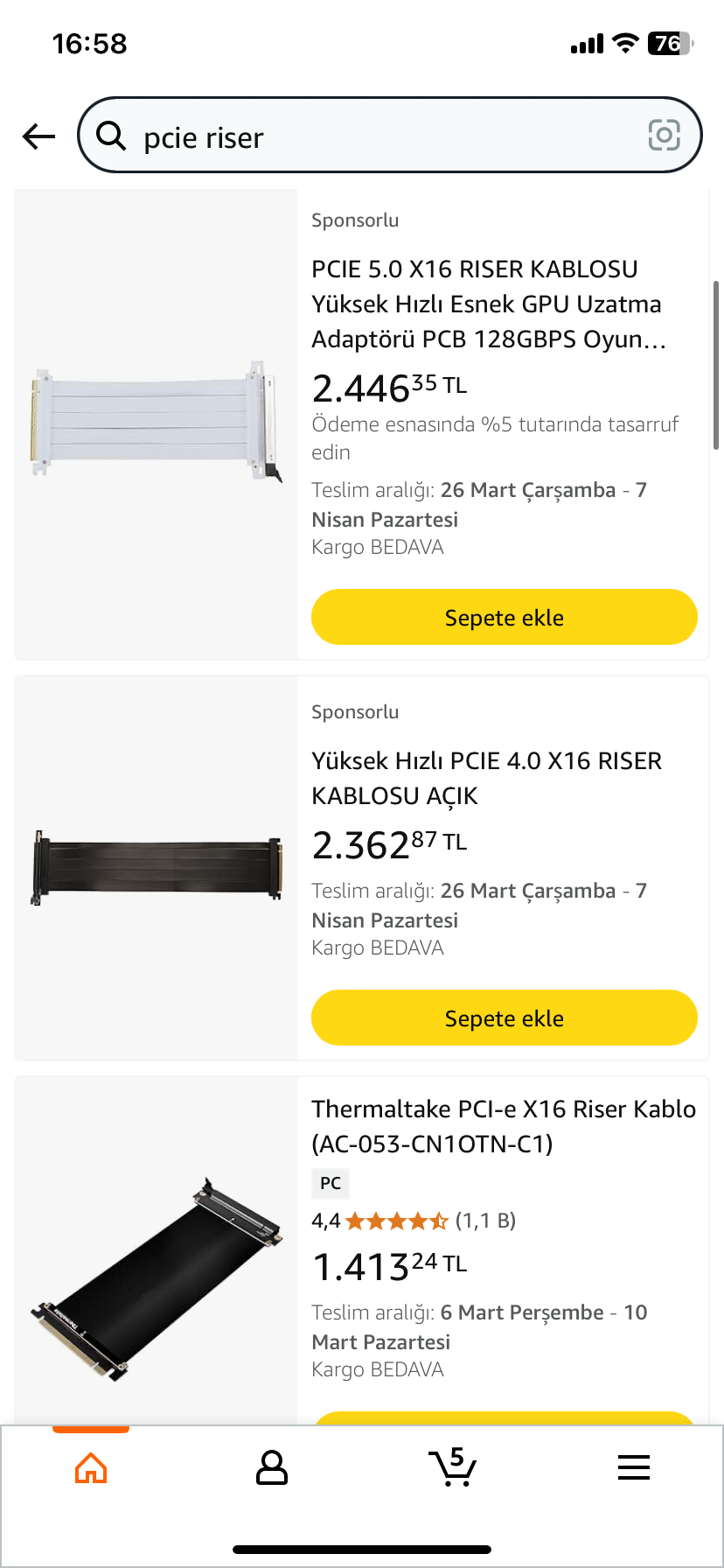Open camera search lens icon

pos(664,136)
